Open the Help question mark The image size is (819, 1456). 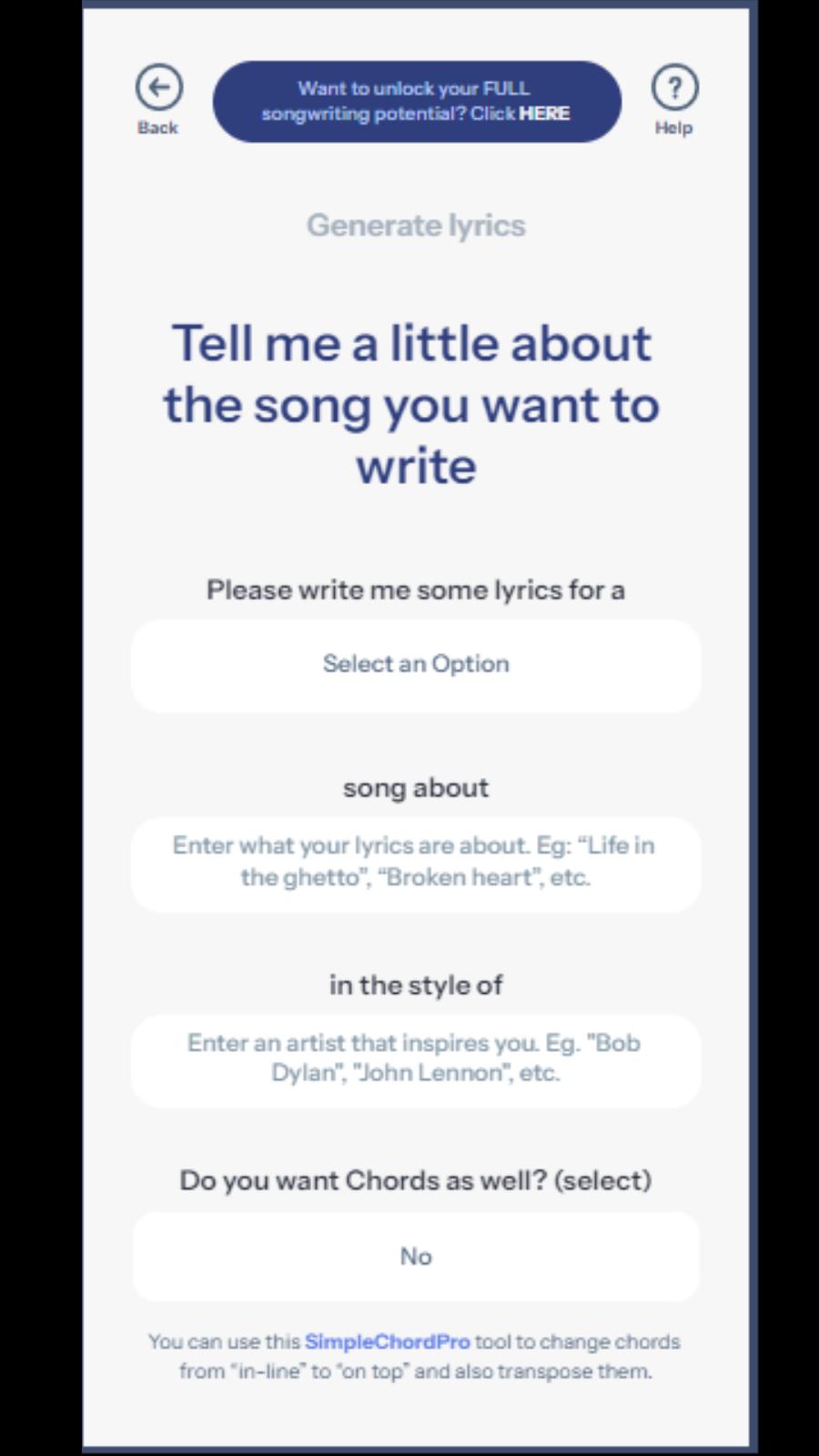point(674,88)
